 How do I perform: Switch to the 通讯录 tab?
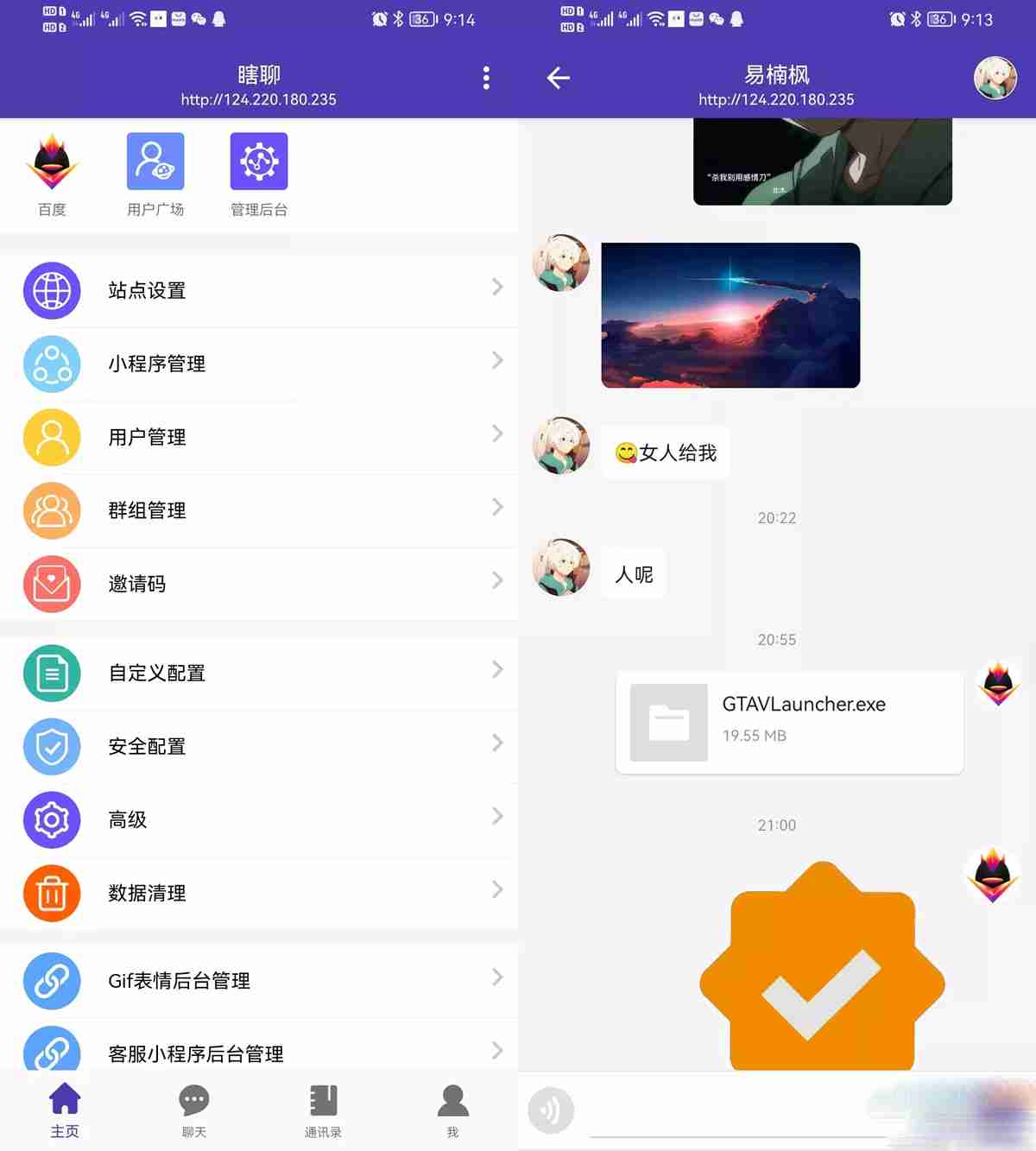323,1110
